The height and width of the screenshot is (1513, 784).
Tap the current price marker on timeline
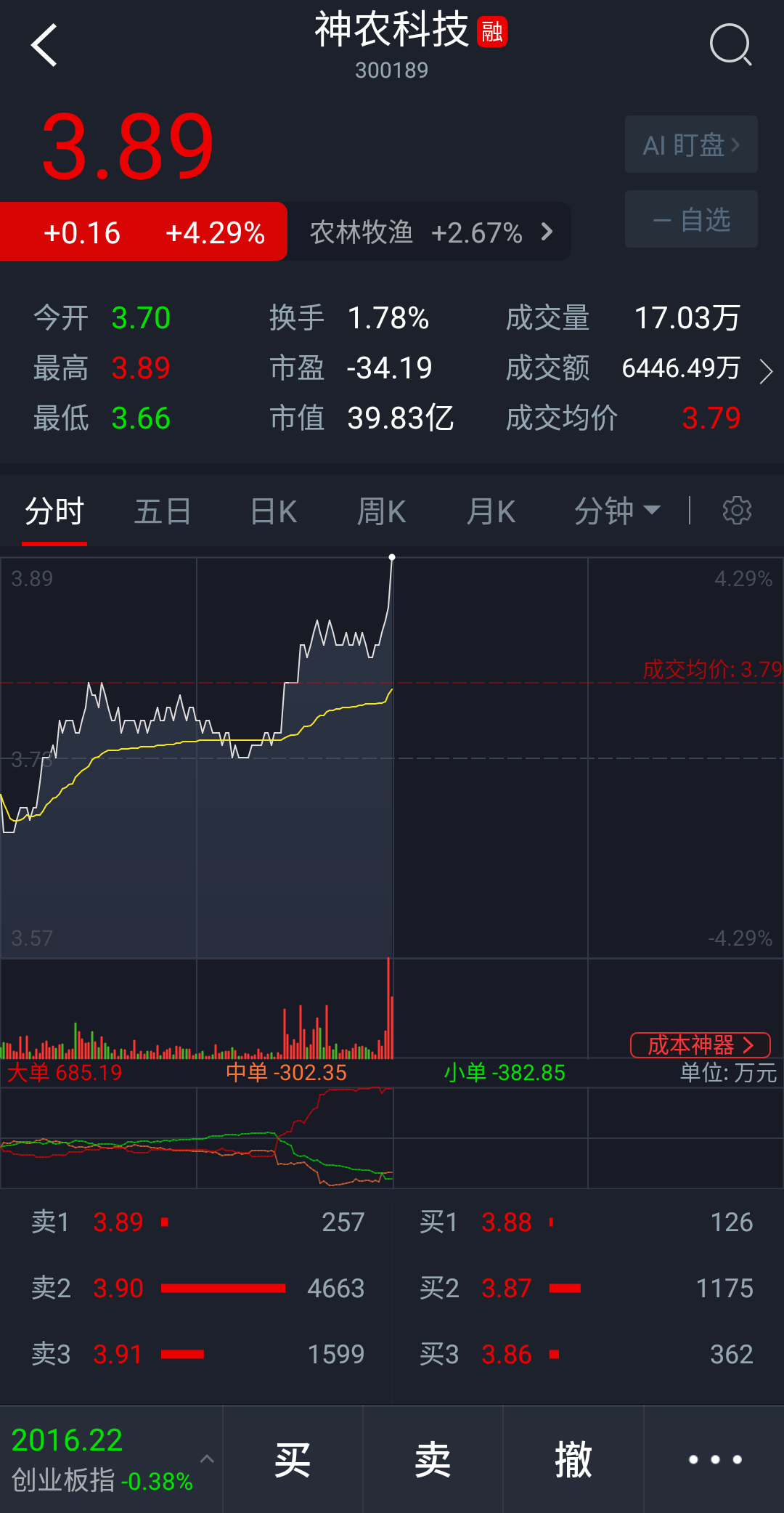(x=392, y=558)
